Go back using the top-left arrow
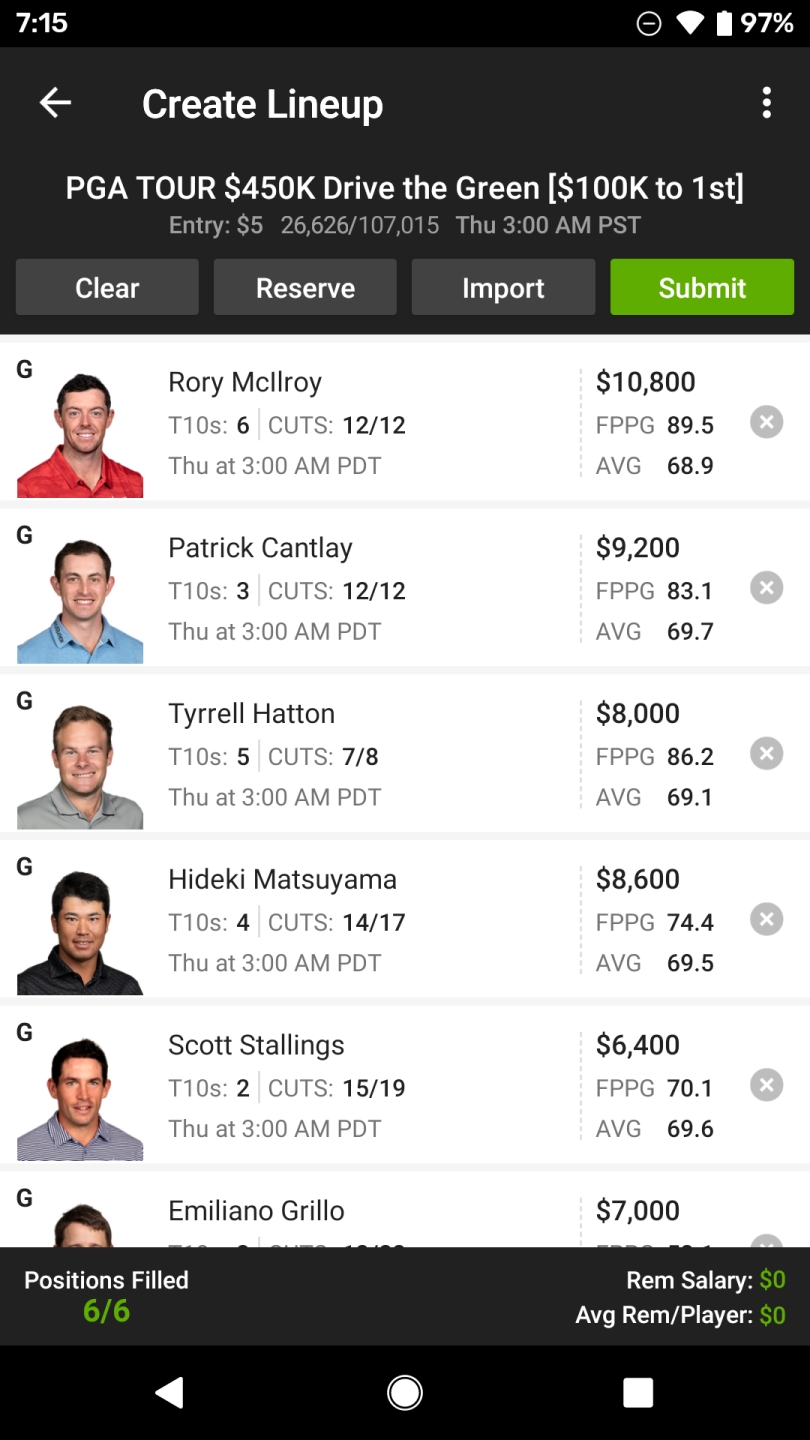 [x=55, y=103]
